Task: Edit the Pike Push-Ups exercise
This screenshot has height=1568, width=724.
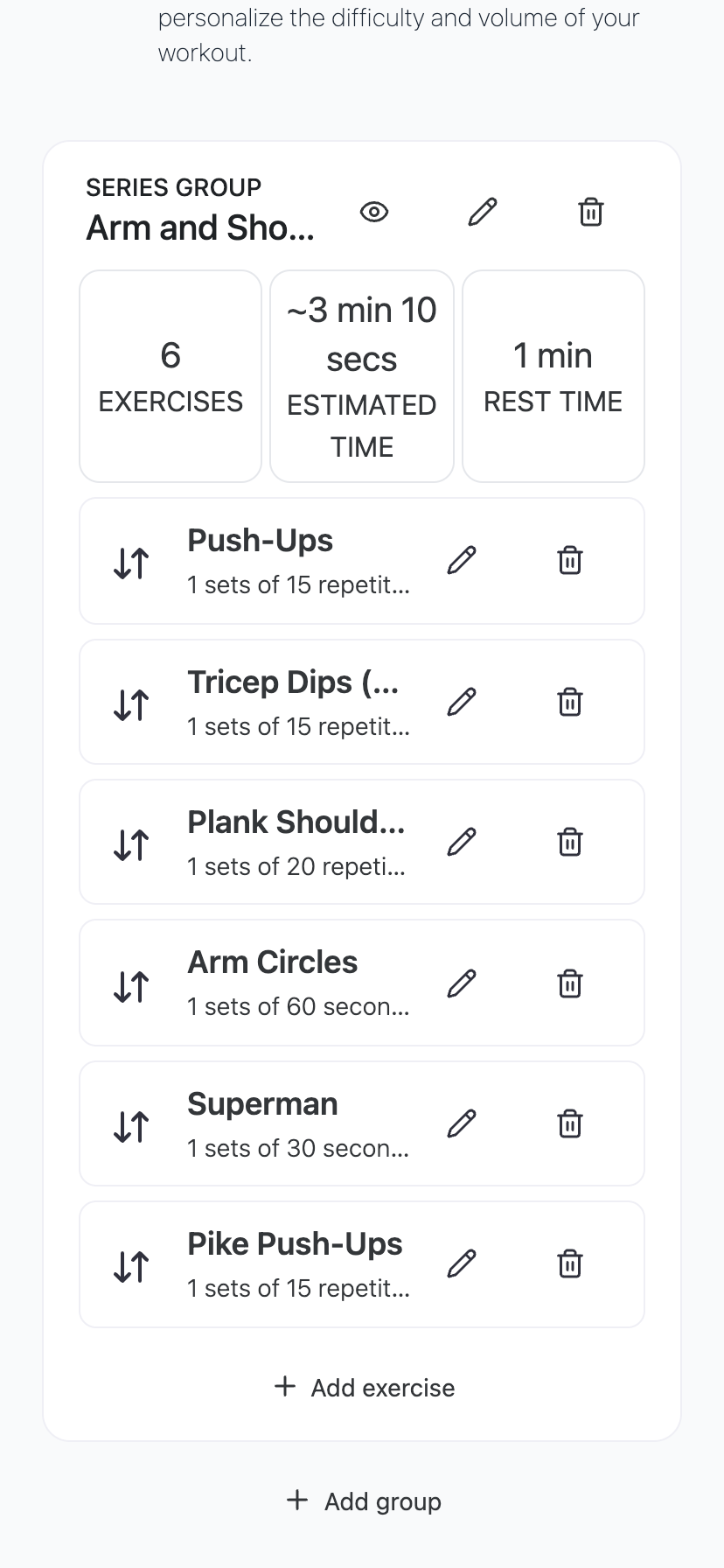Action: [462, 1263]
